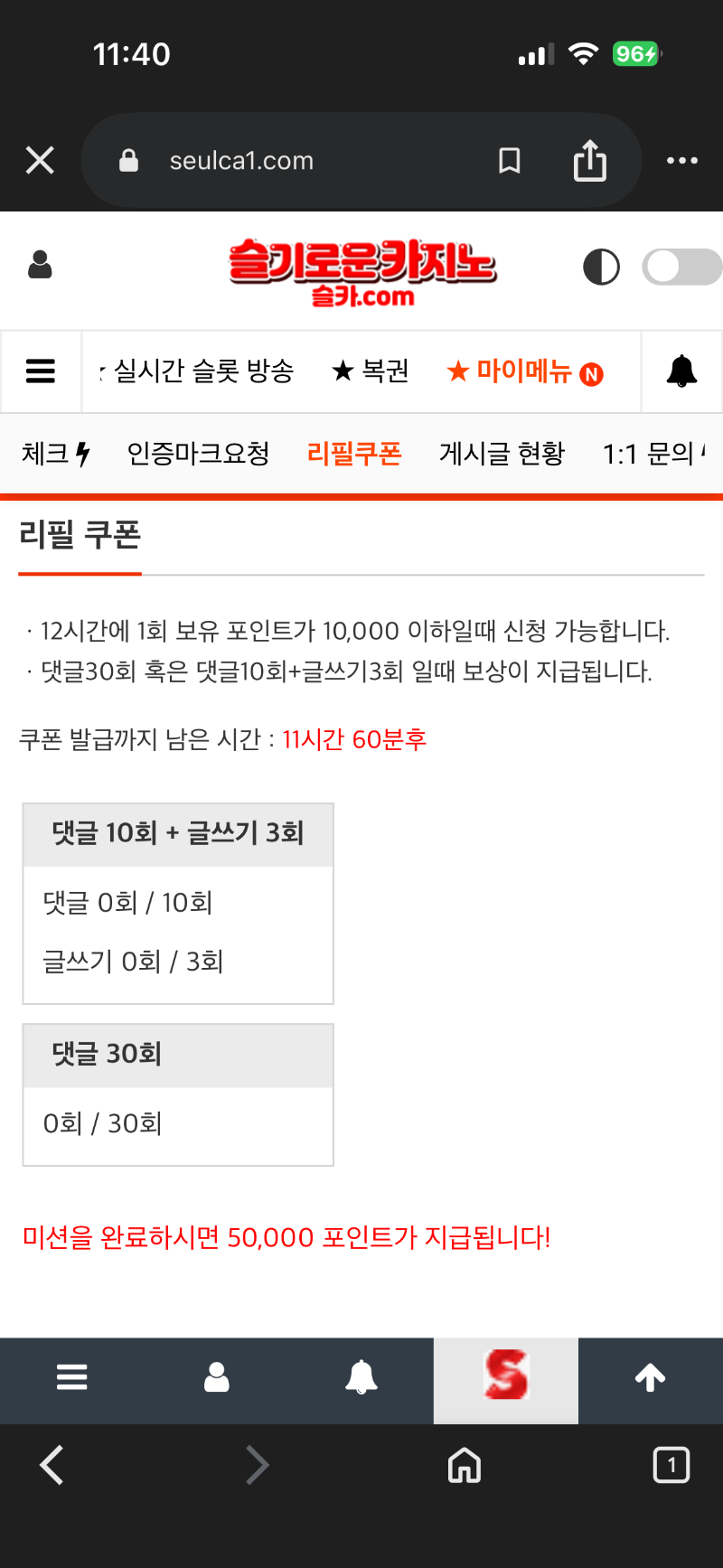Jump back to the top with the up arrow
Viewport: 723px width, 1568px height.
[x=650, y=1377]
